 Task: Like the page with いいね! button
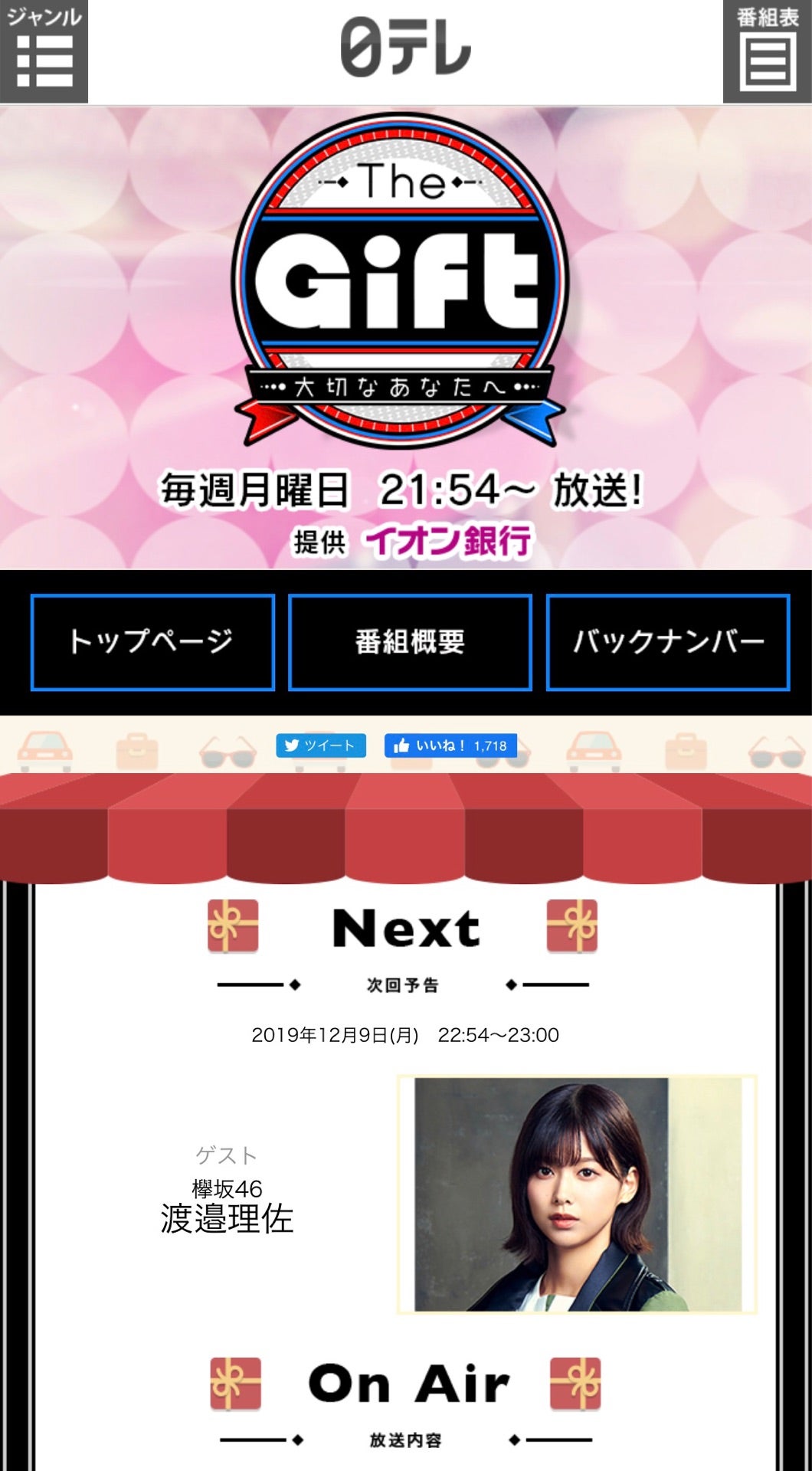pos(450,745)
